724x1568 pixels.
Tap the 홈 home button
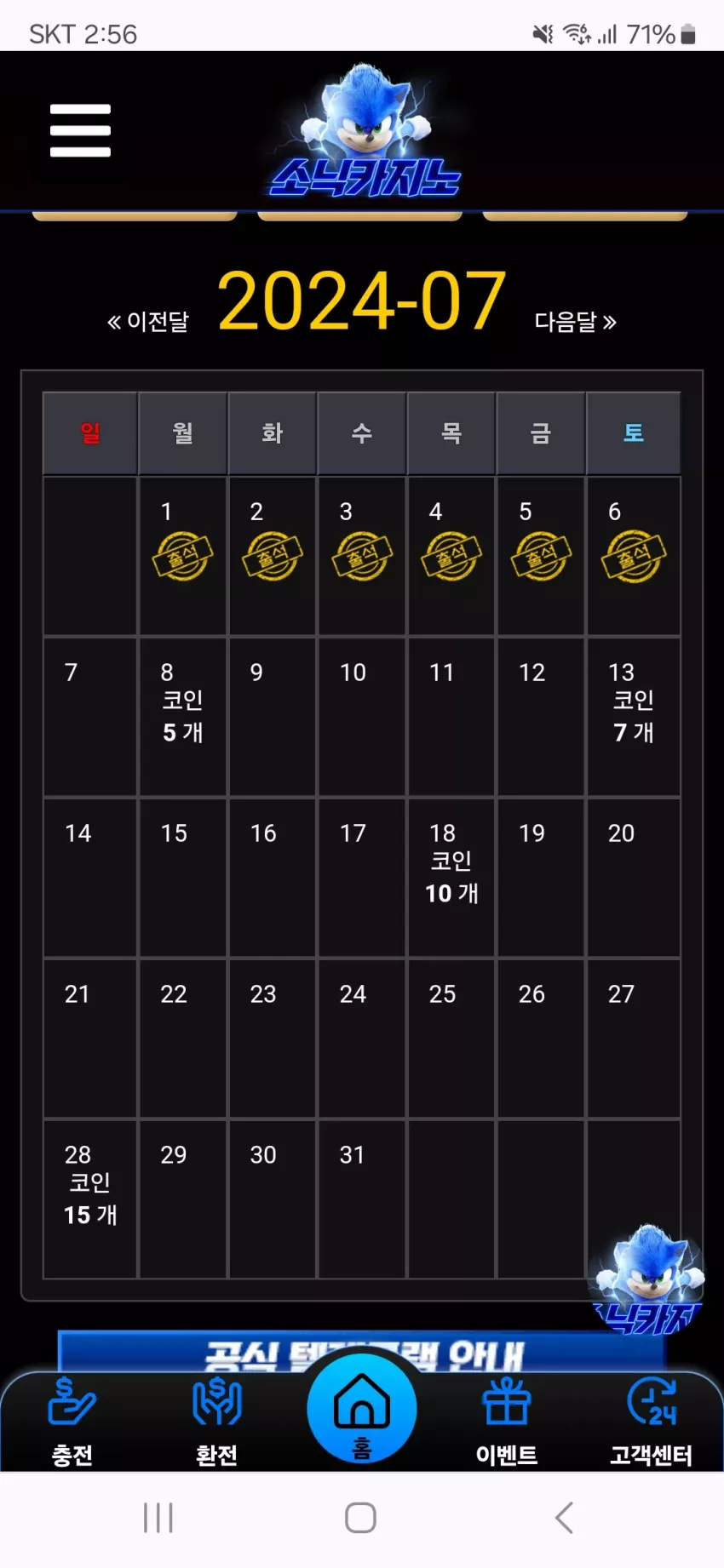(362, 1409)
